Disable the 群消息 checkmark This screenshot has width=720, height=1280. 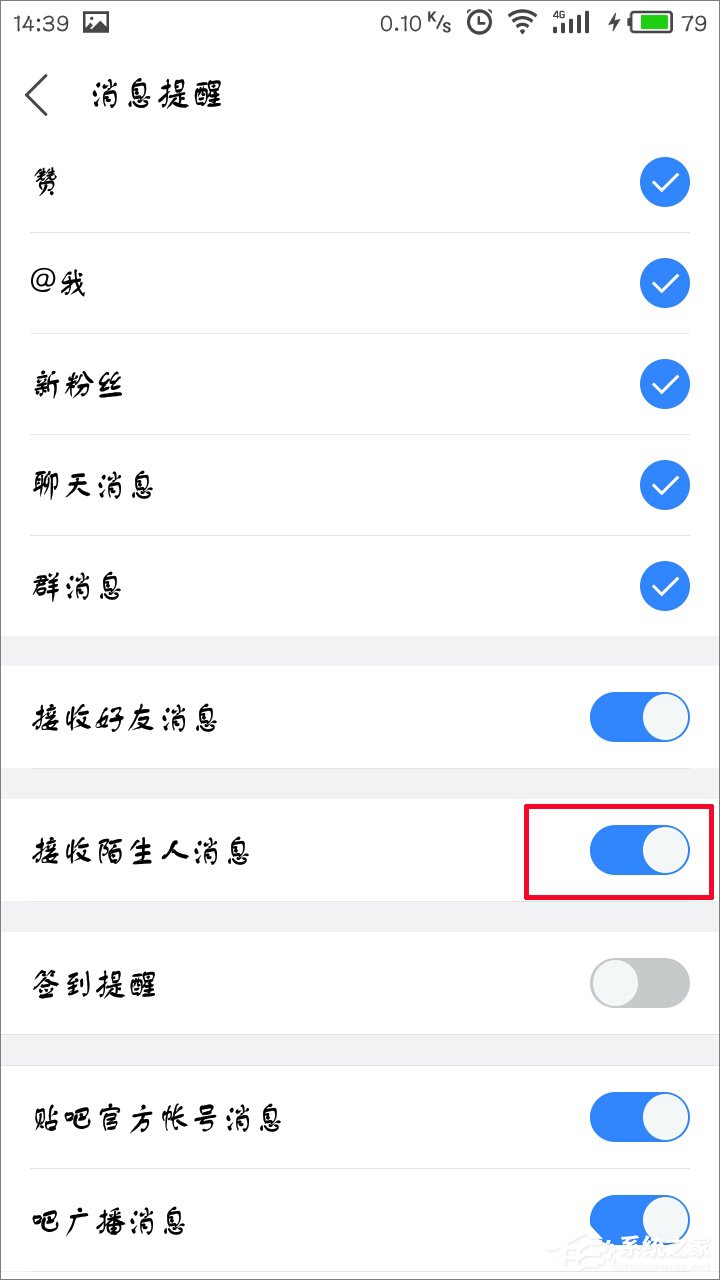[665, 586]
